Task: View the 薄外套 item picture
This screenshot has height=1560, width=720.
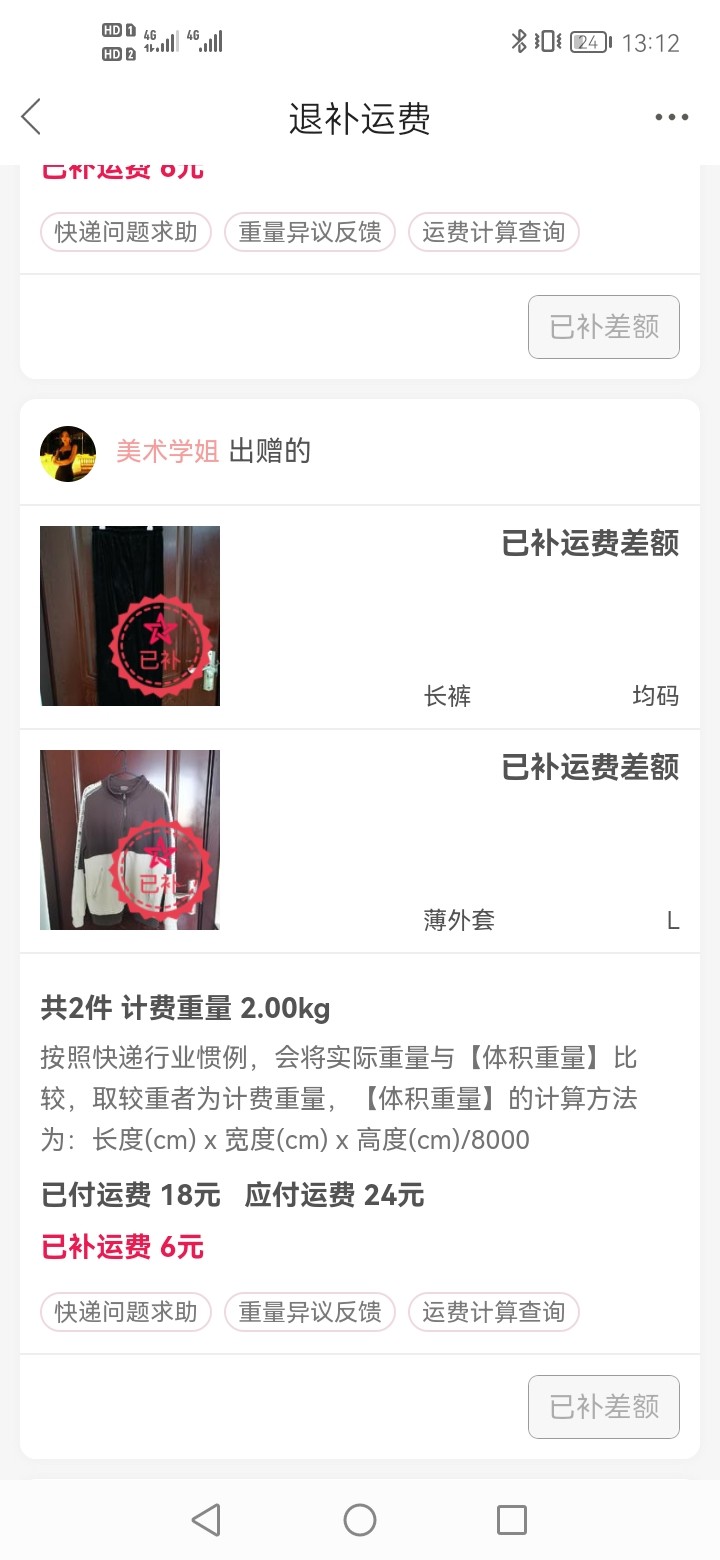Action: tap(130, 840)
